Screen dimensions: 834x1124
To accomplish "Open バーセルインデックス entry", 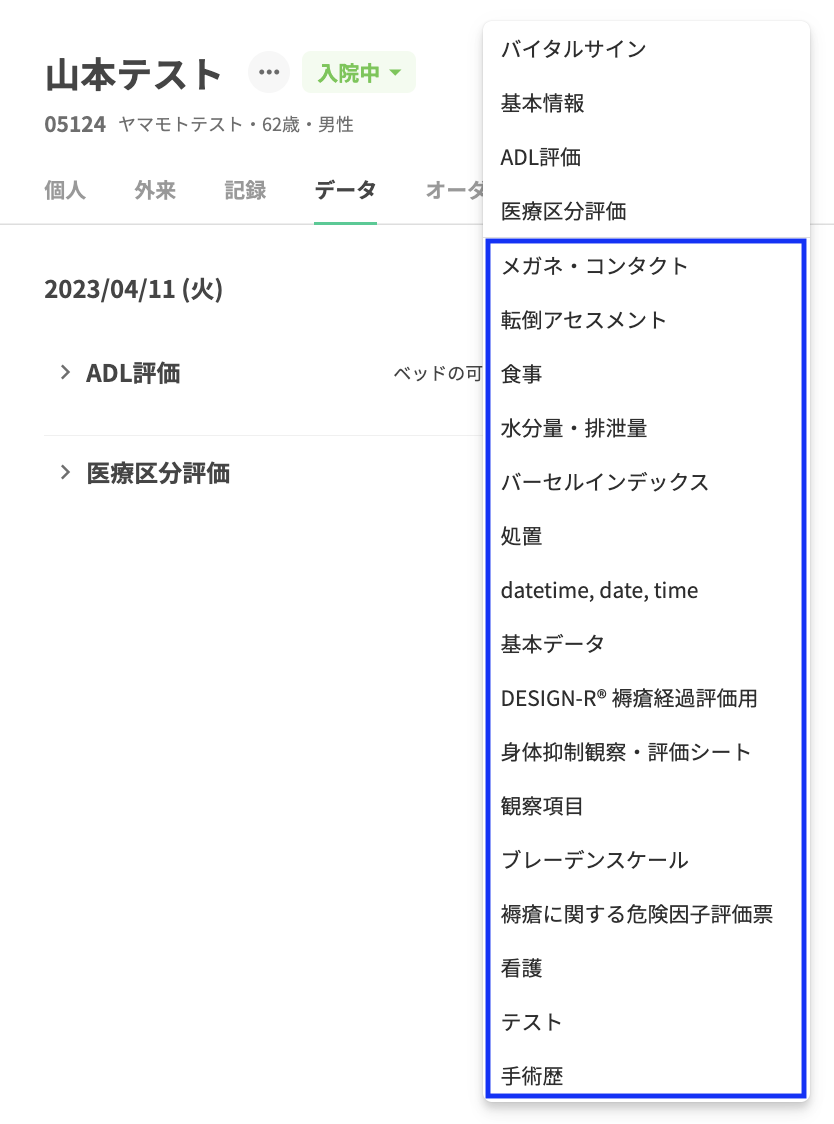I will [604, 482].
